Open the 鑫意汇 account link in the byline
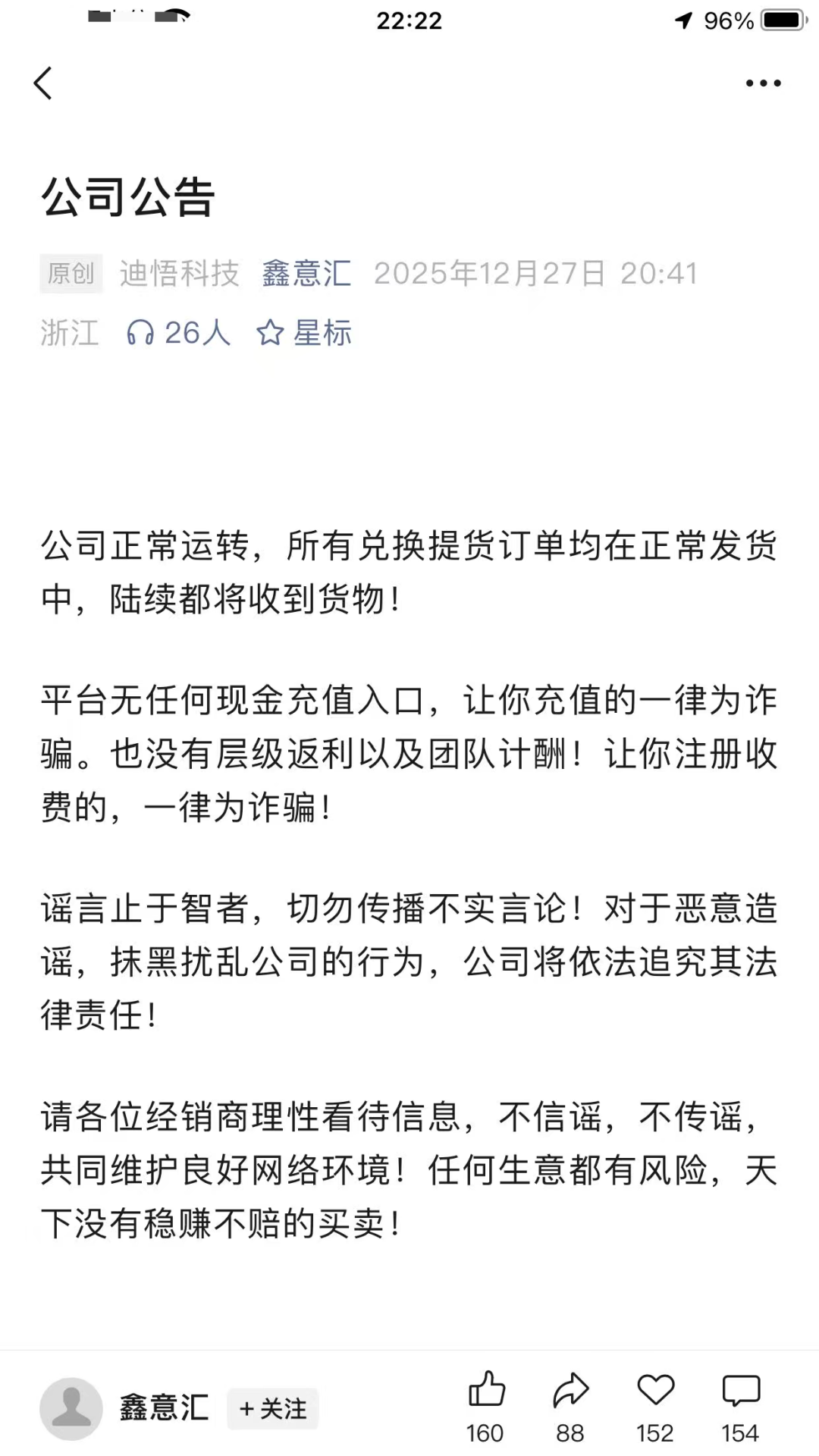819x1456 pixels. pyautogui.click(x=306, y=273)
